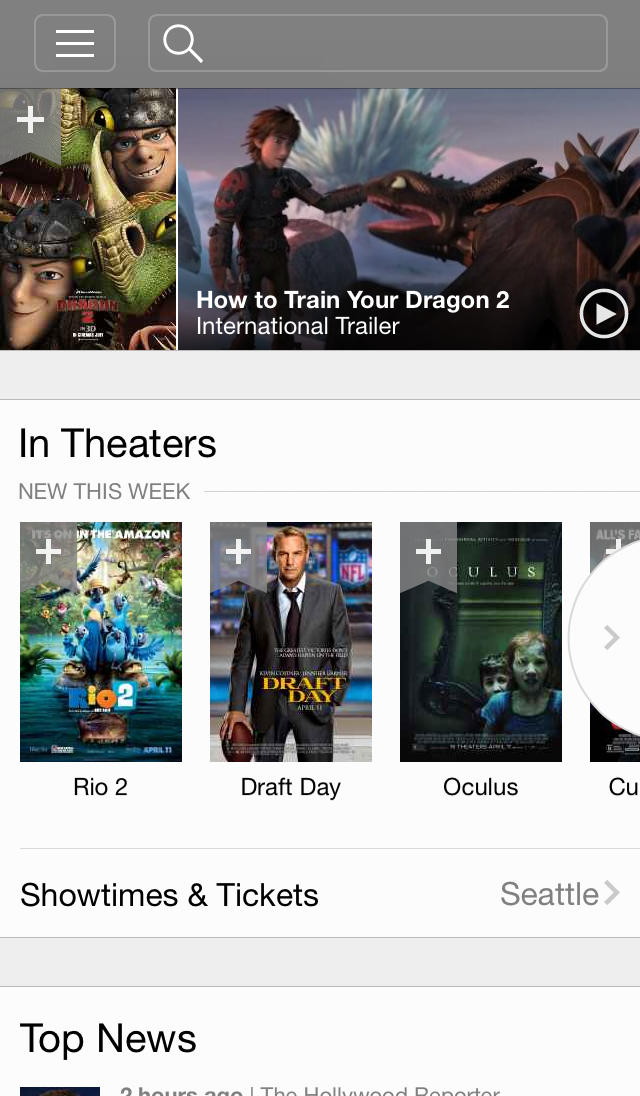Open Showtimes & Tickets for Seattle
640x1096 pixels.
click(x=320, y=894)
